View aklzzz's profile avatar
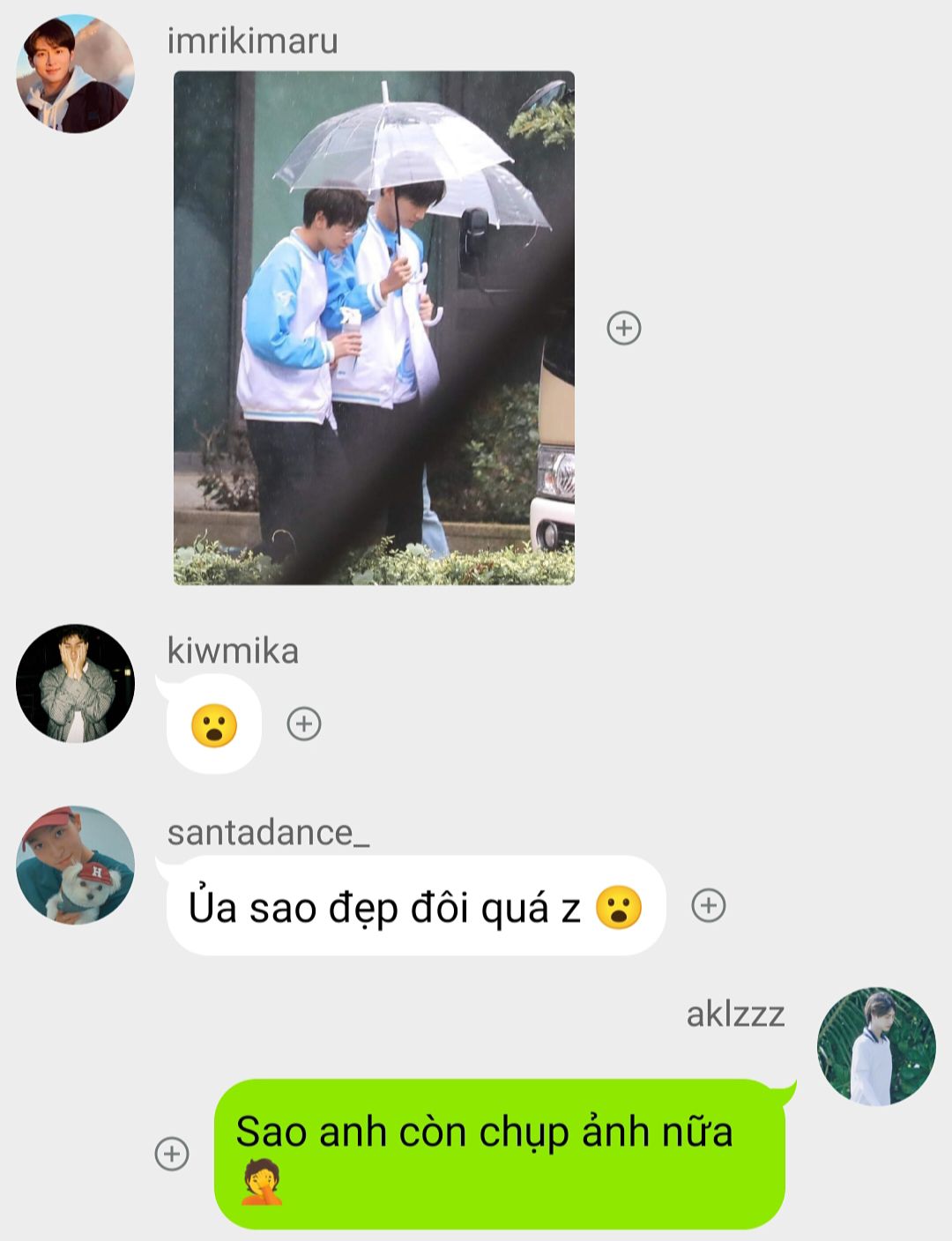 876,1046
